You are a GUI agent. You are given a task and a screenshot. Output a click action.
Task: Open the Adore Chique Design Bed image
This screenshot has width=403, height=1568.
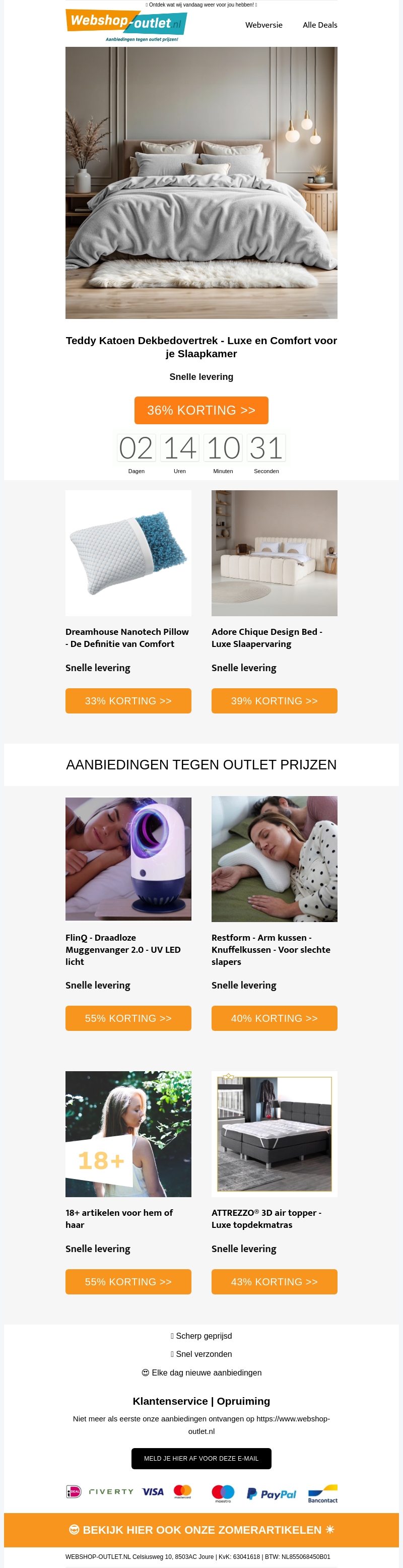coord(274,553)
